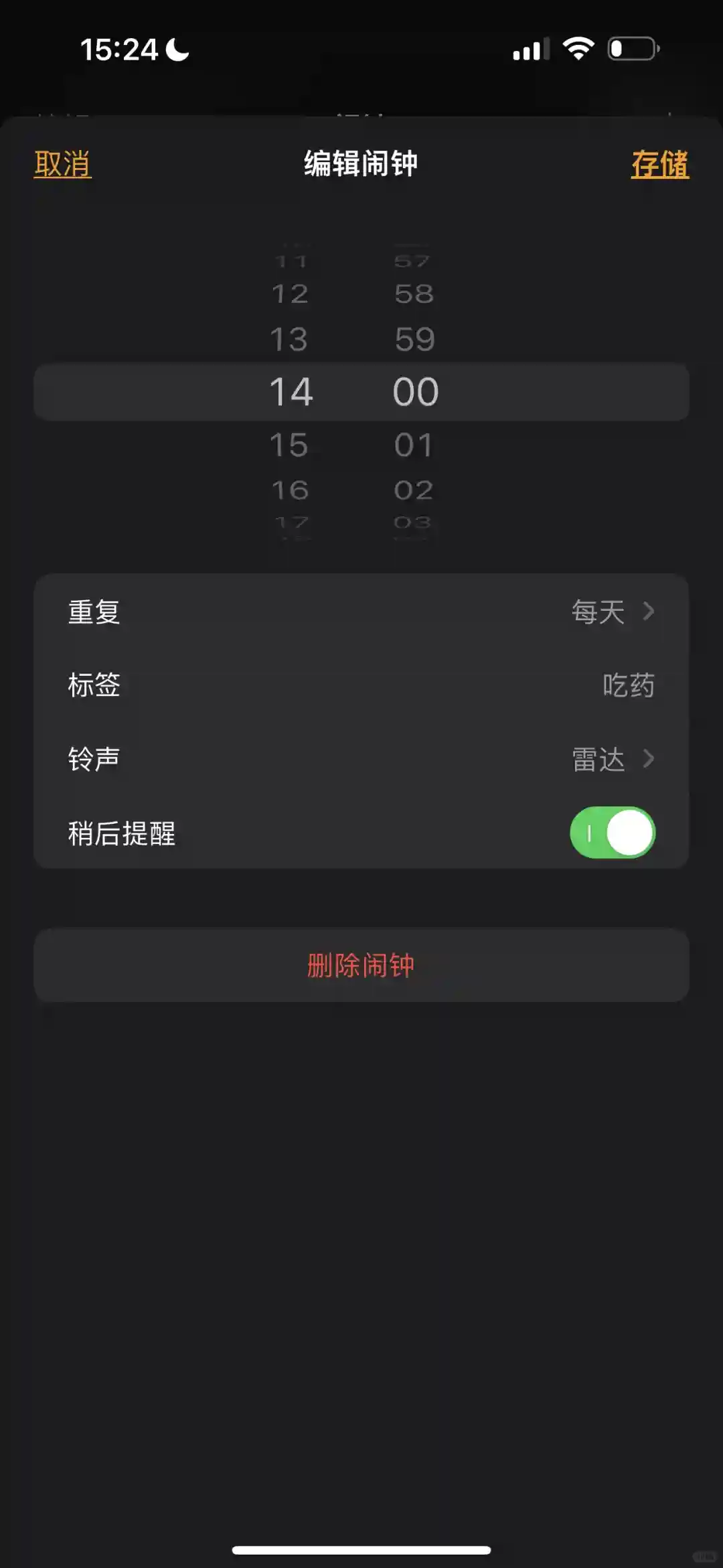Open the 铃声 ringtone setting

361,759
